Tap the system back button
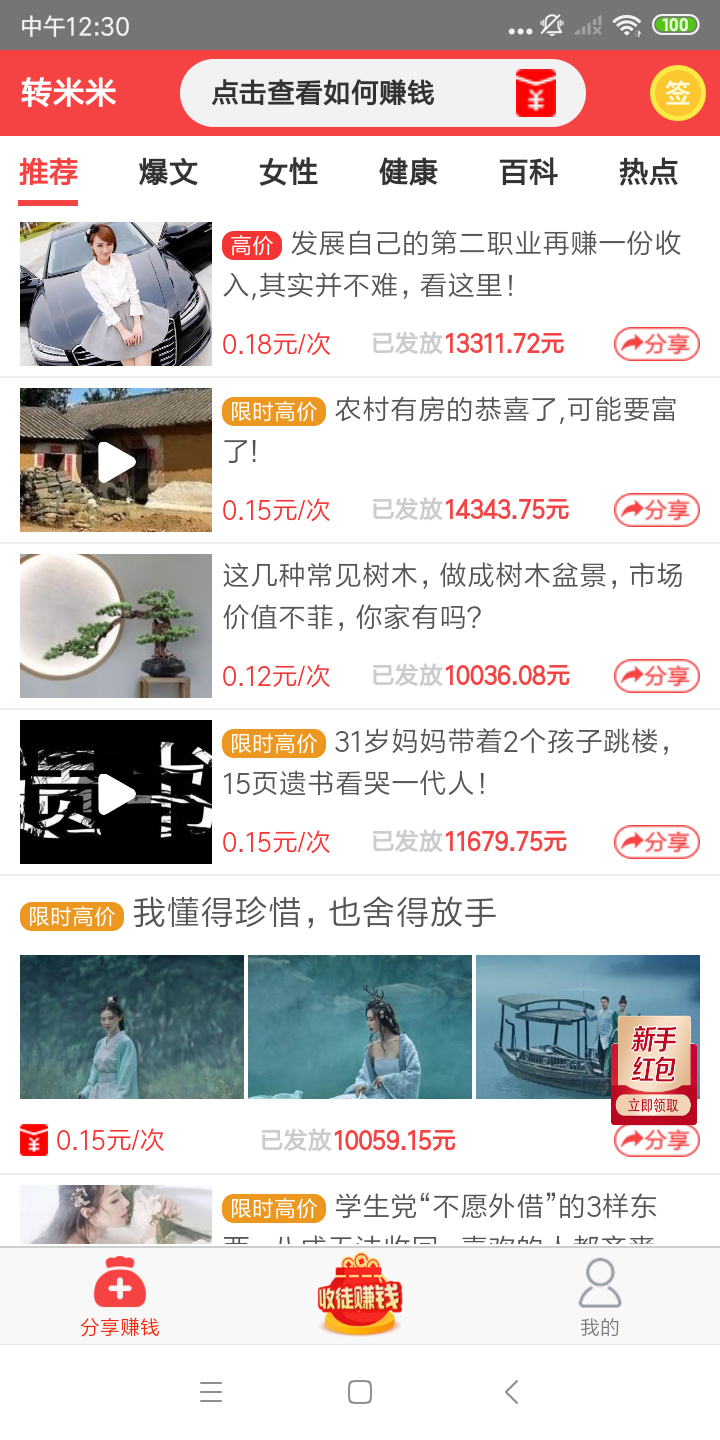Screen dimensions: 720x1440 point(511,1392)
